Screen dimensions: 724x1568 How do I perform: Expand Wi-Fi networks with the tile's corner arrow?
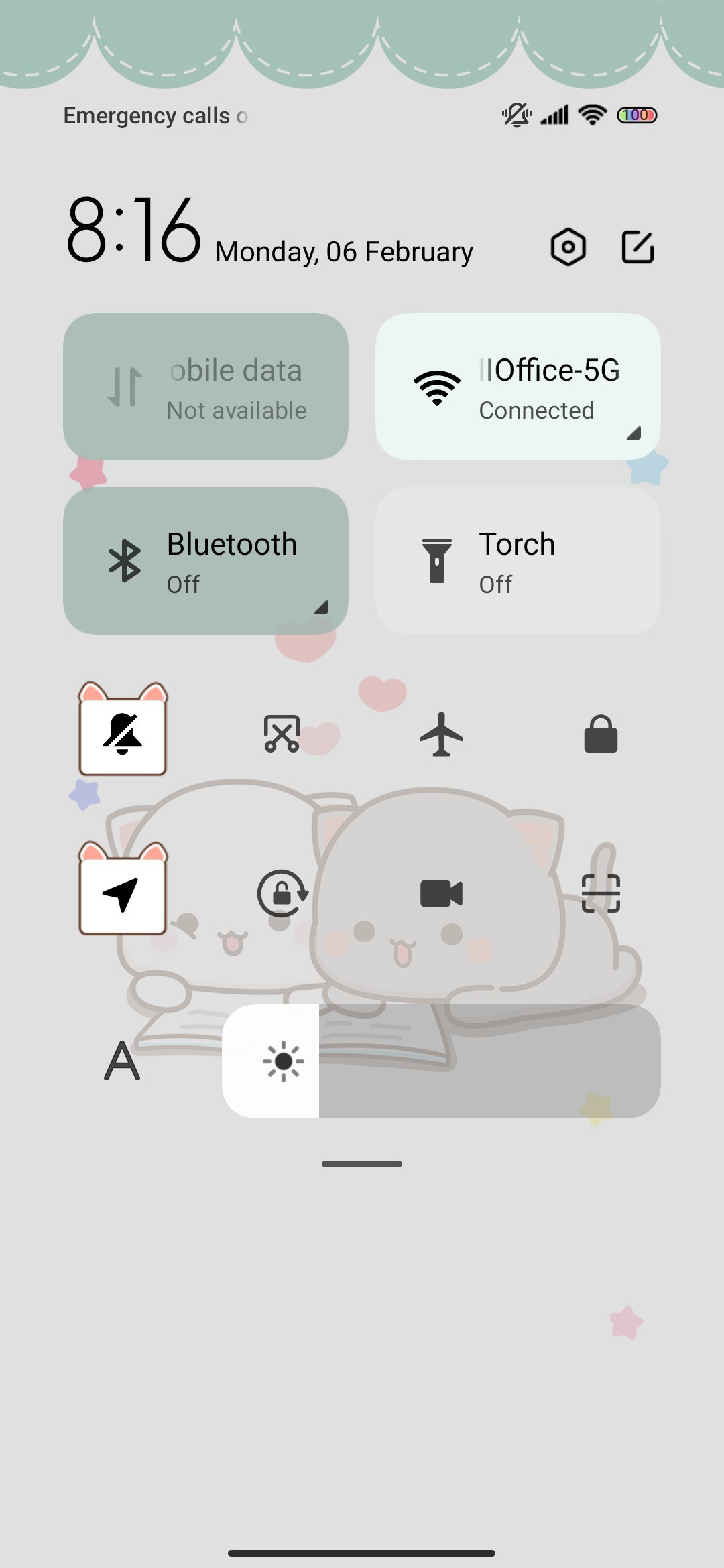tap(633, 434)
